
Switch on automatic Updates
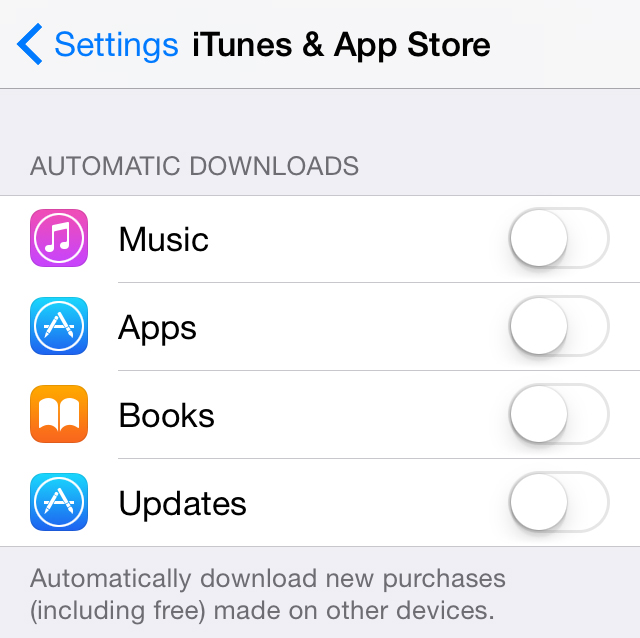[558, 503]
